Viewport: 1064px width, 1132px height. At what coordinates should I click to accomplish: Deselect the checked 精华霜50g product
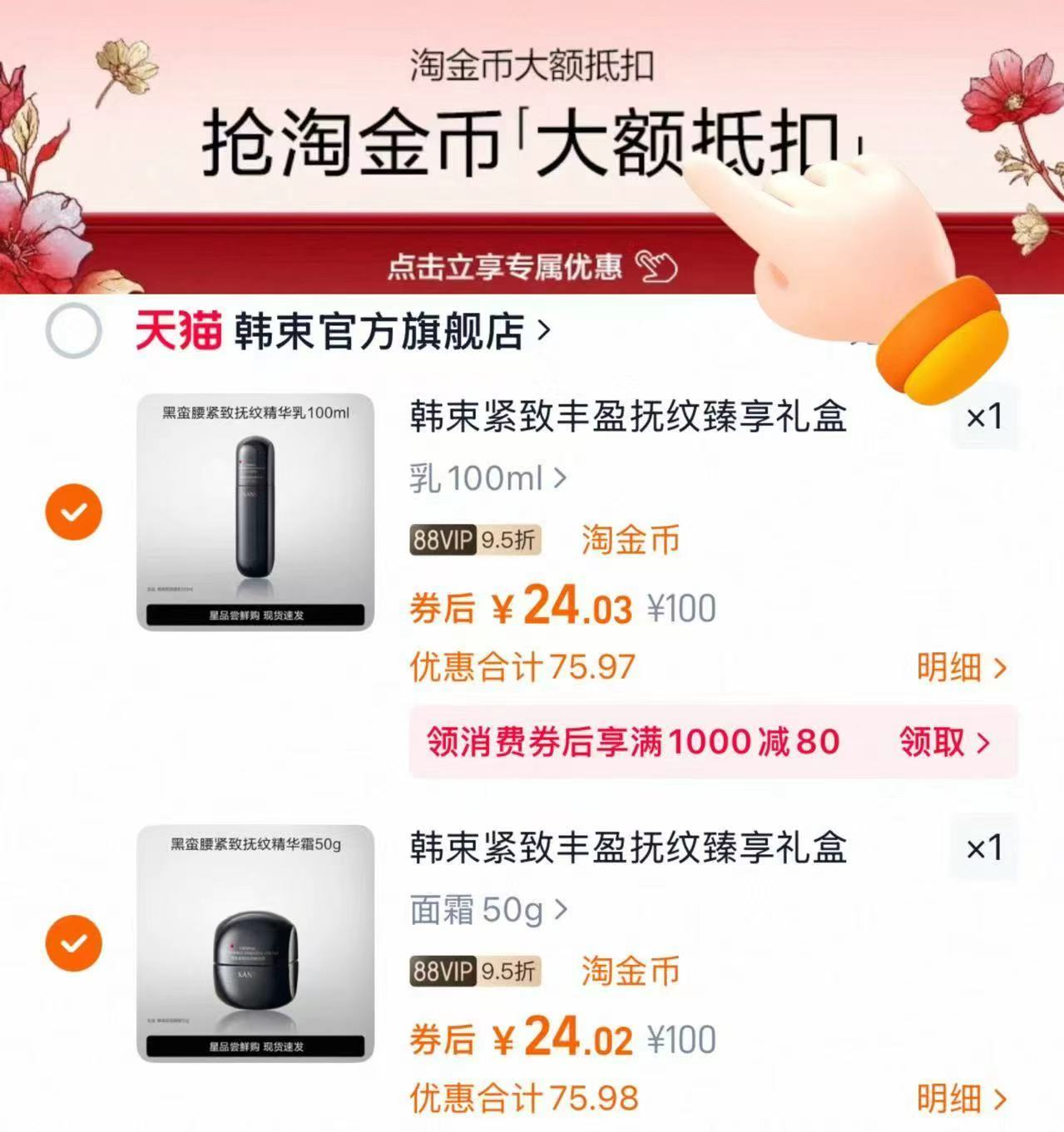click(x=74, y=942)
